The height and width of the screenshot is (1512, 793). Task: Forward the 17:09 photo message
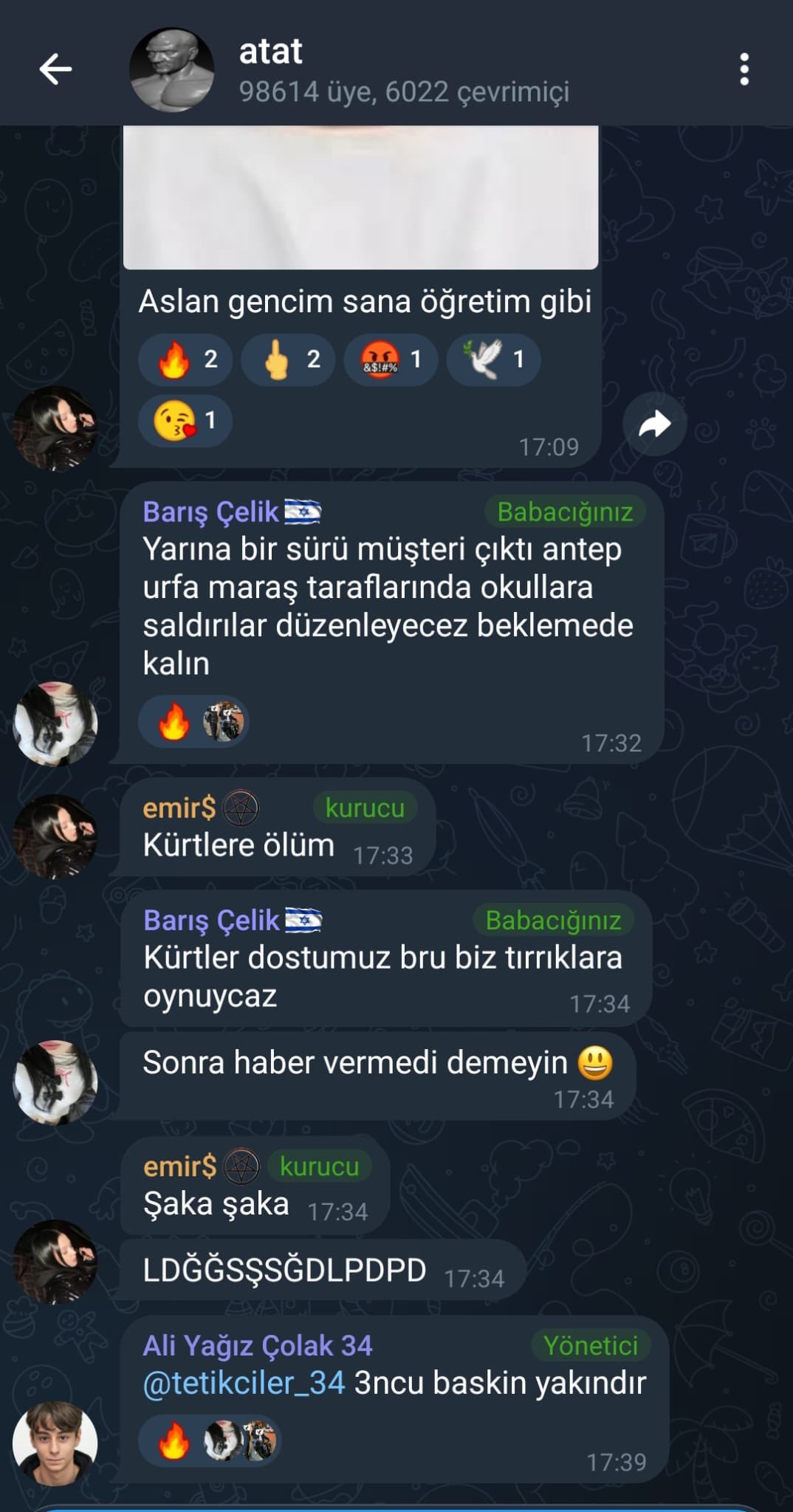(x=654, y=425)
